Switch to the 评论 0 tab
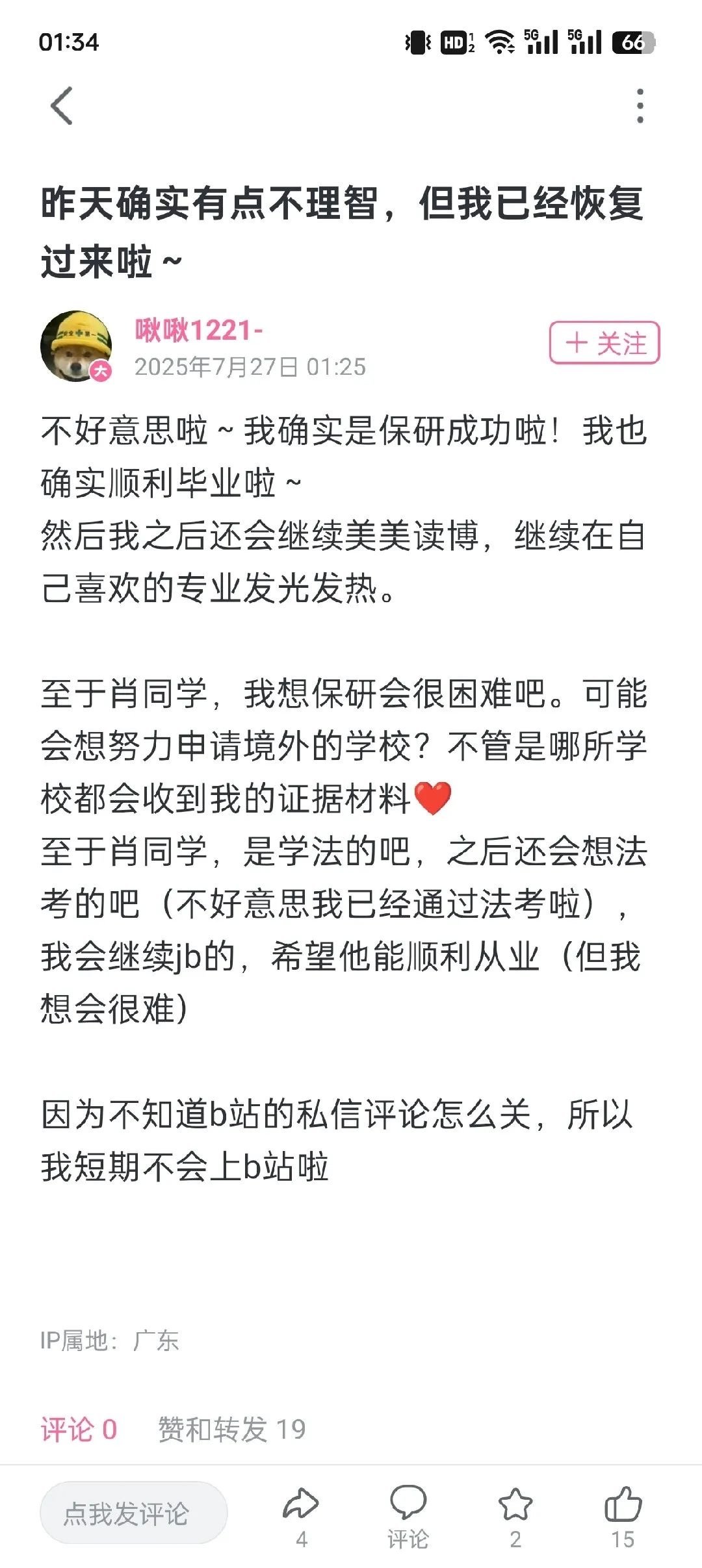Viewport: 702px width, 1568px height. click(79, 1430)
